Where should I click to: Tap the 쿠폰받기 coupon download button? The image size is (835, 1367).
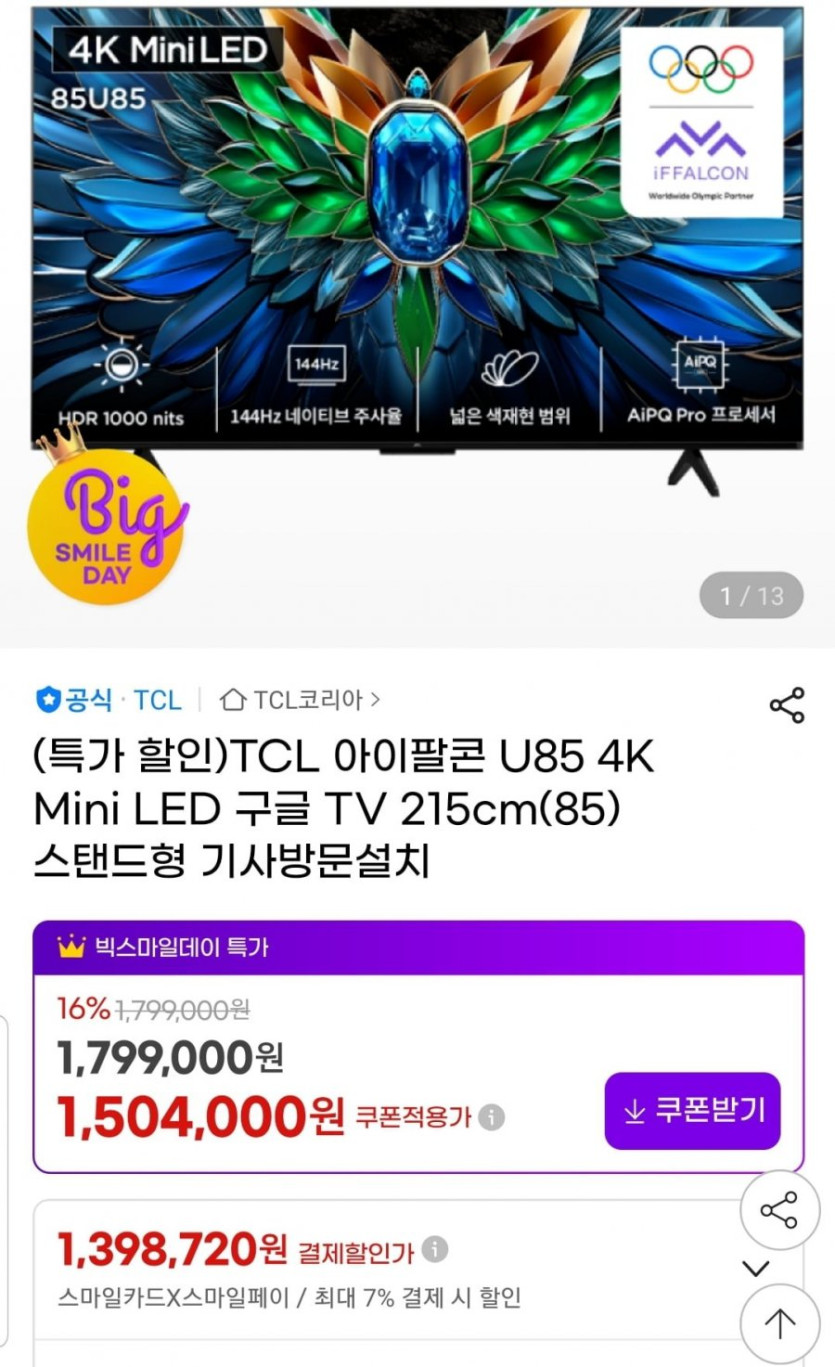[x=692, y=1111]
